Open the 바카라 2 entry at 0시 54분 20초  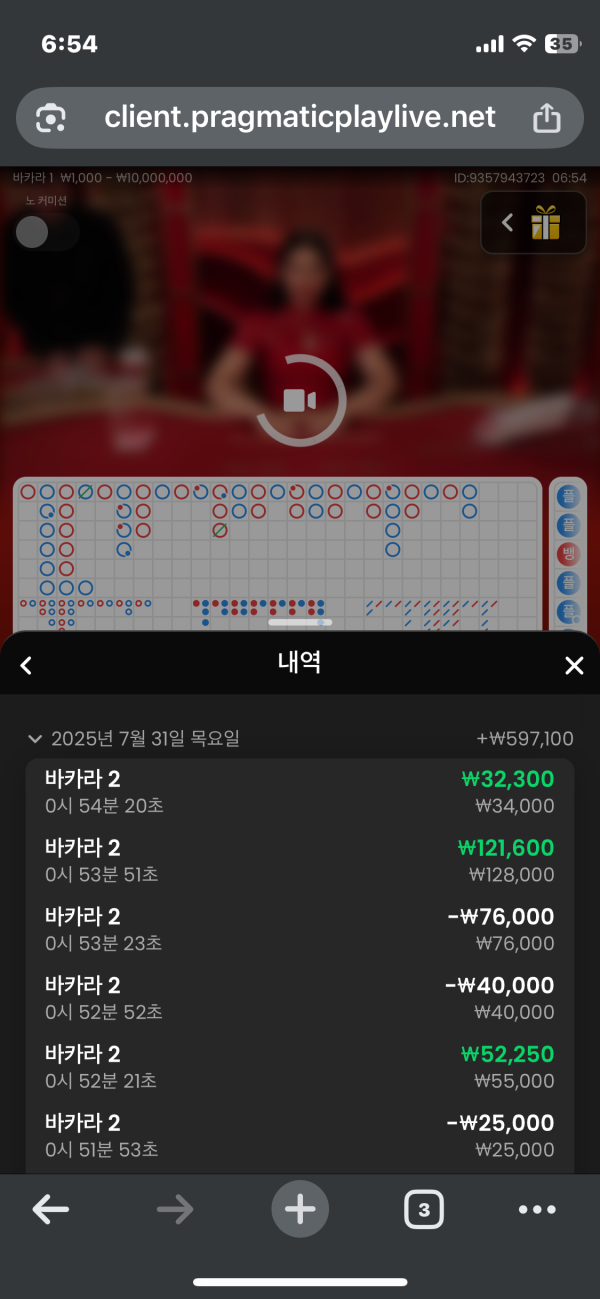300,792
